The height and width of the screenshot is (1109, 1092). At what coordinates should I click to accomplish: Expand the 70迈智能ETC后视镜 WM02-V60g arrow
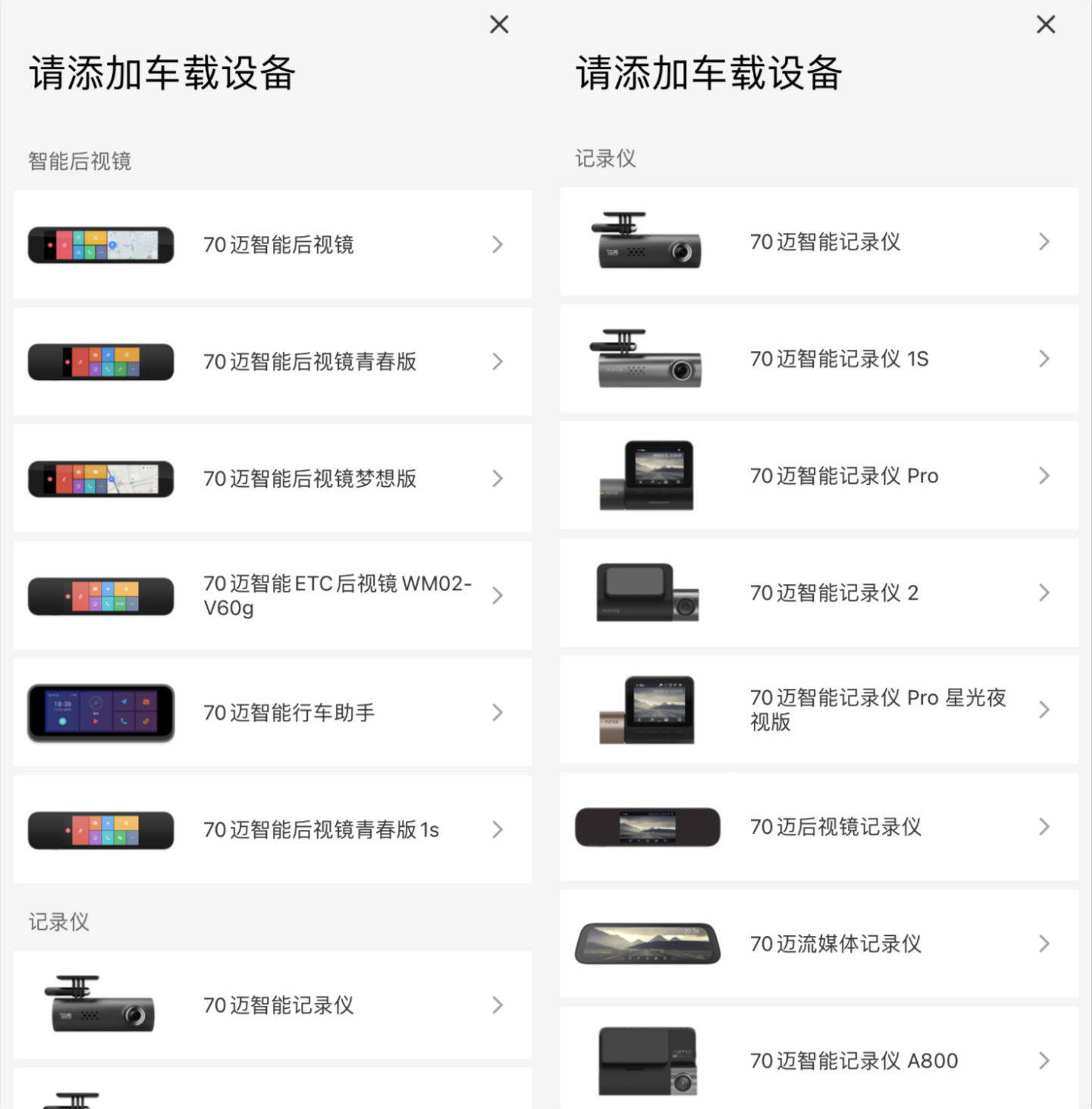click(498, 595)
